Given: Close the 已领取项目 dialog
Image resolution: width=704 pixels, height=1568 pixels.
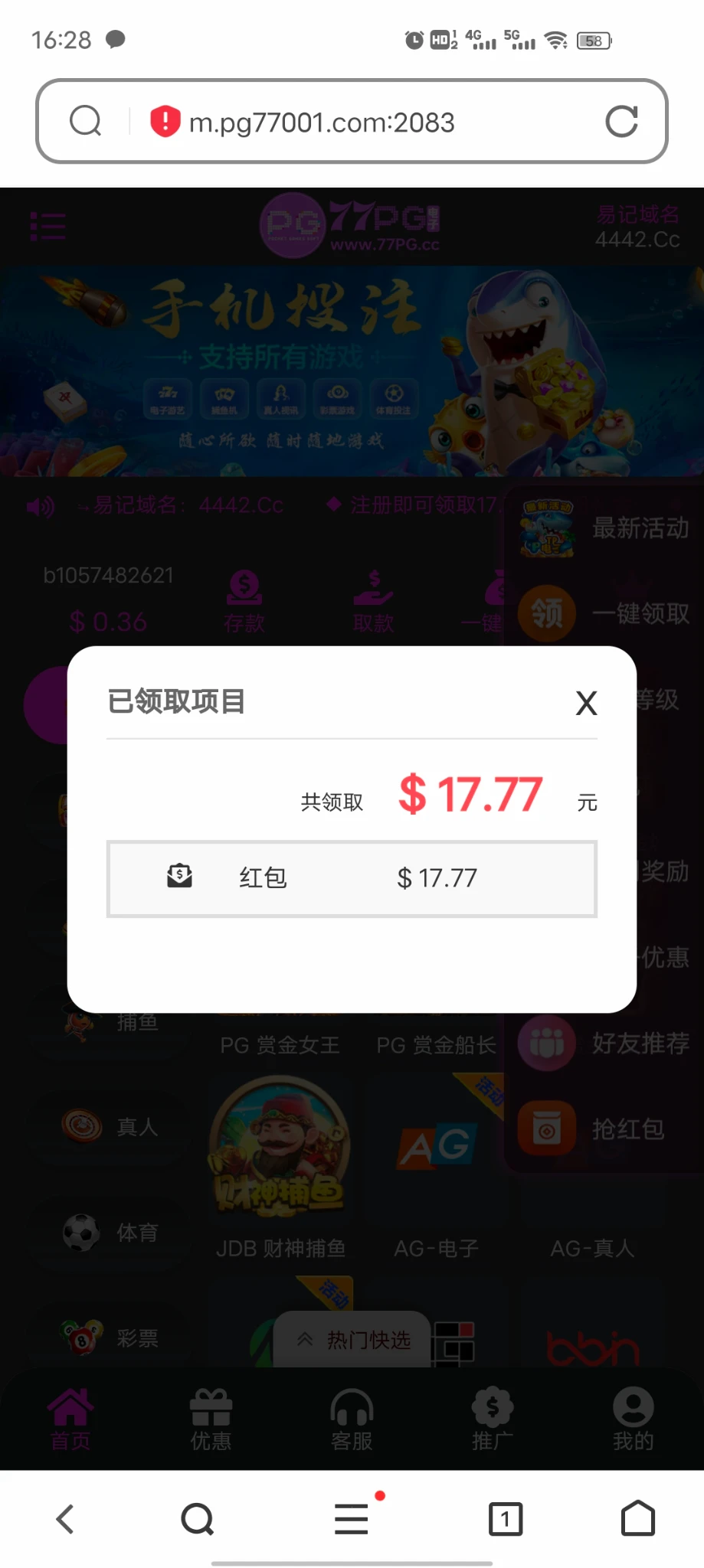Looking at the screenshot, I should pos(586,703).
